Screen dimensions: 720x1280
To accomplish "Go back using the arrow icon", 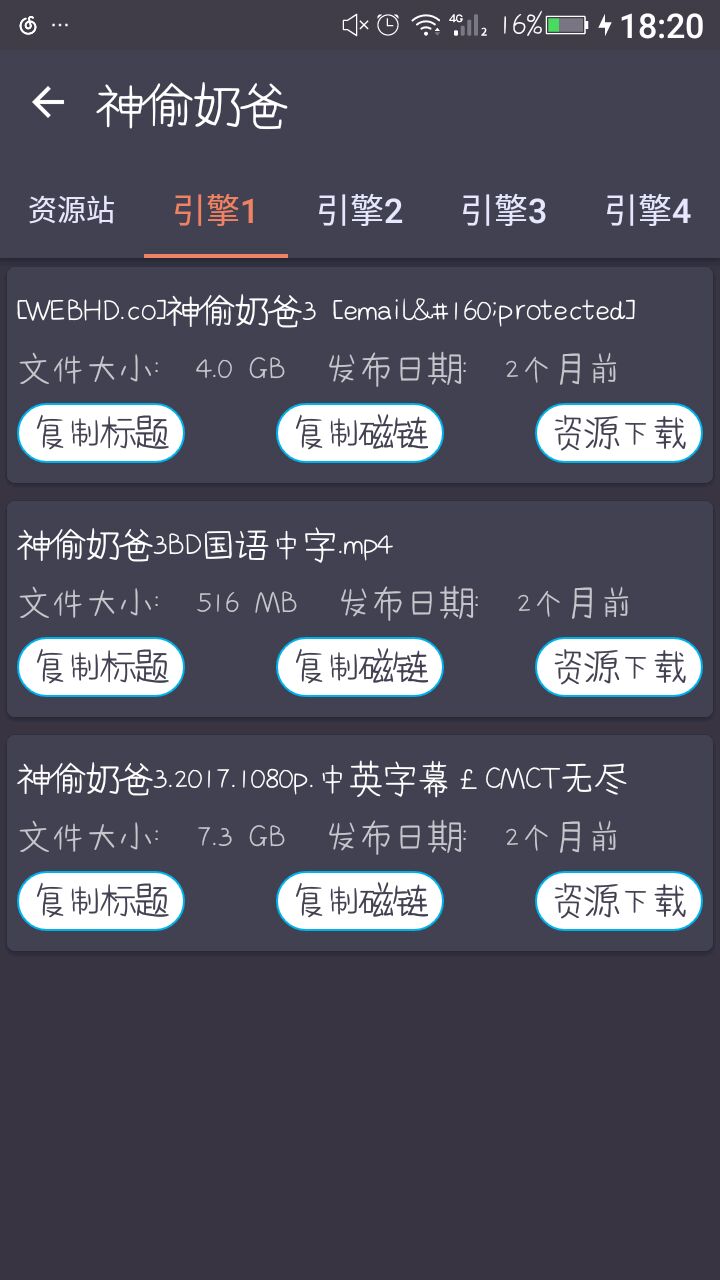I will click(48, 102).
